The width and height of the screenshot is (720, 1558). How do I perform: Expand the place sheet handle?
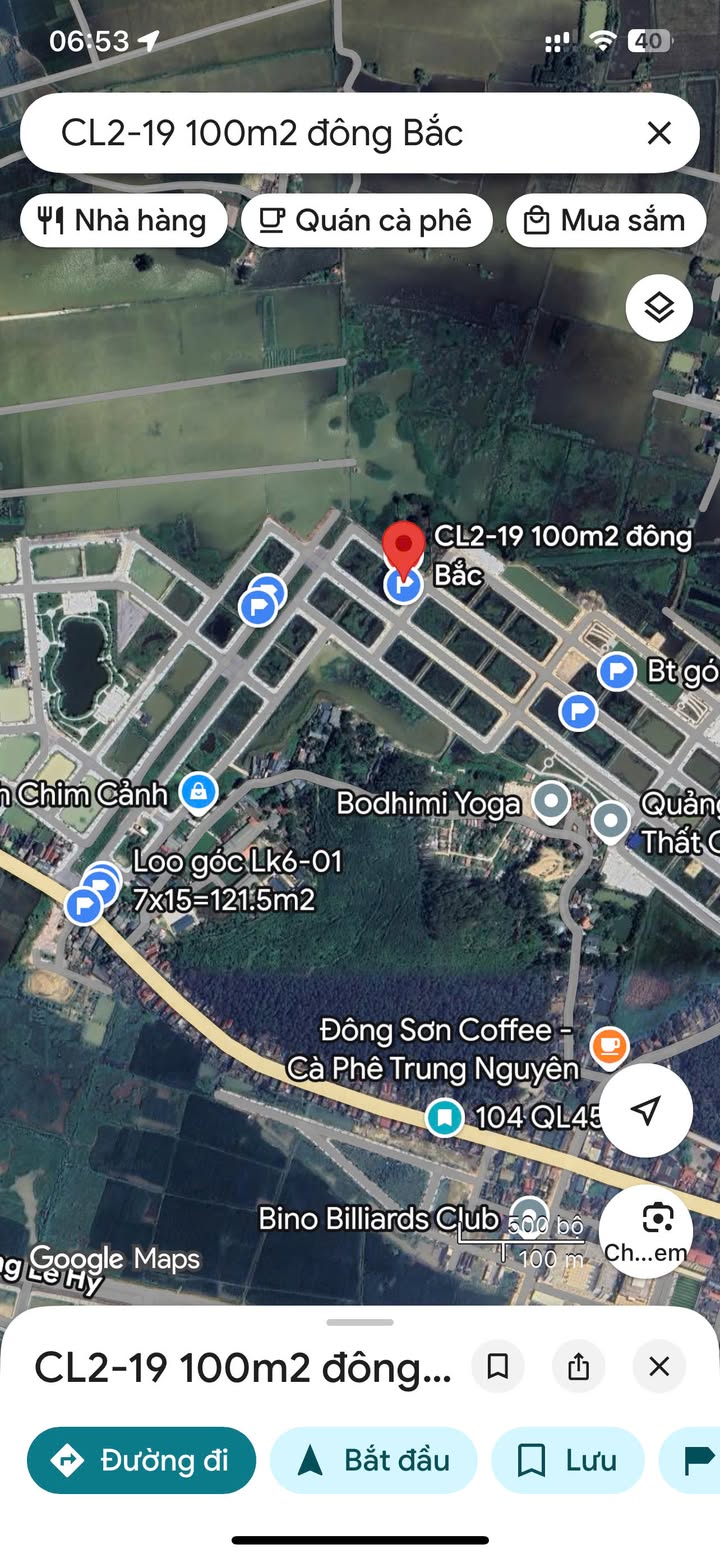[x=360, y=1323]
